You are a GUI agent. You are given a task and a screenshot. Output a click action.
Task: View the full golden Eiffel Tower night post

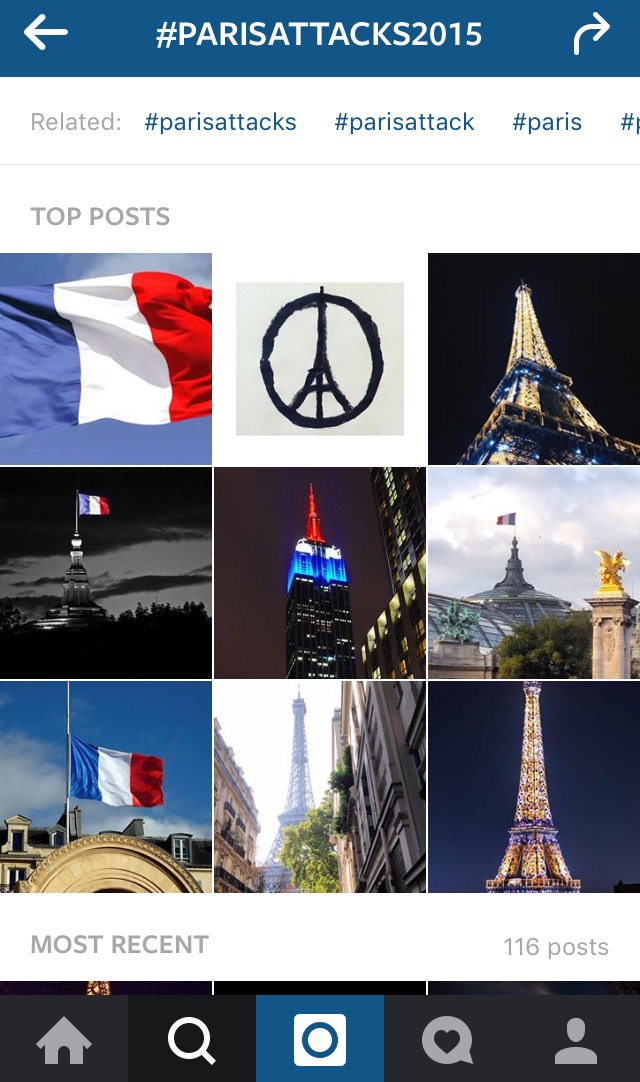[534, 787]
